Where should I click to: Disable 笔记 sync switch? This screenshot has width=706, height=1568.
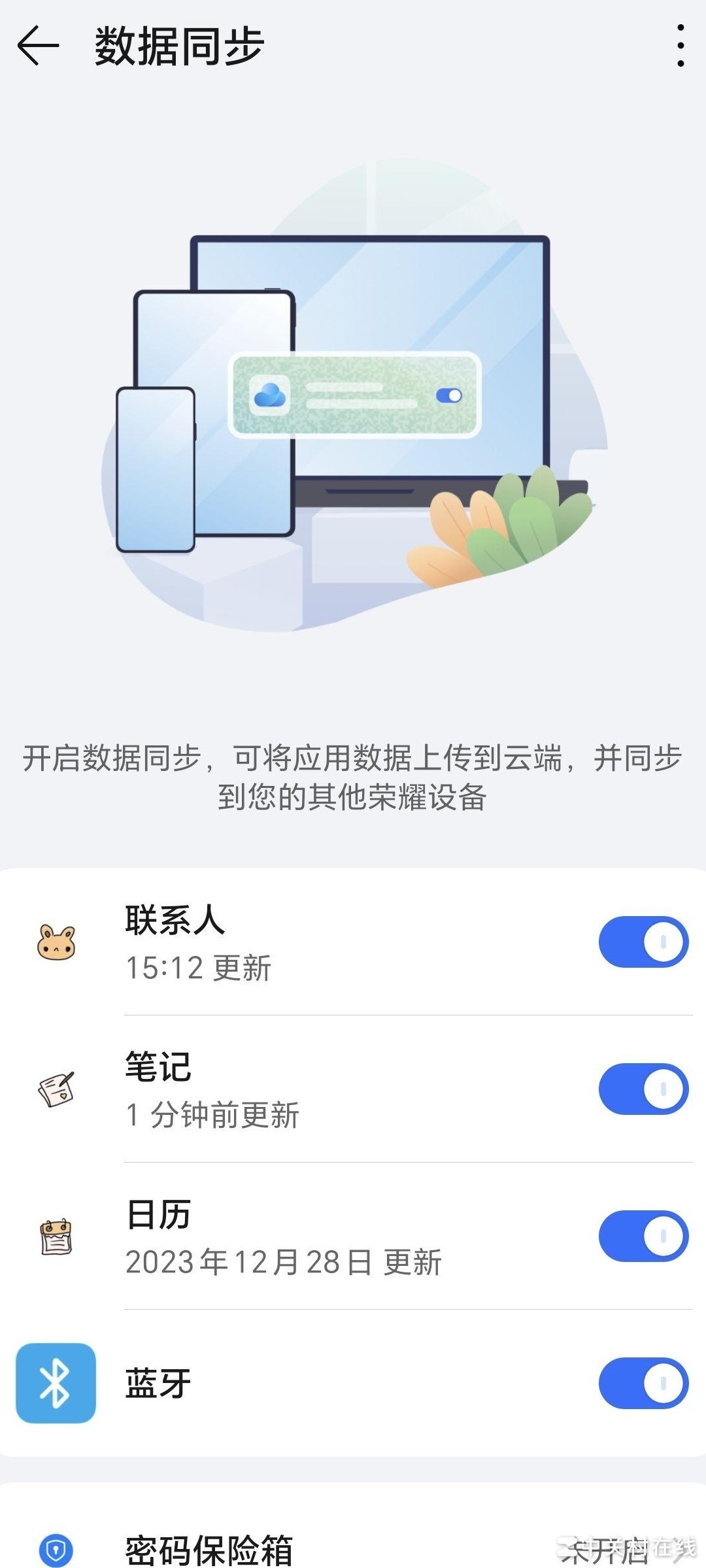(x=643, y=1089)
